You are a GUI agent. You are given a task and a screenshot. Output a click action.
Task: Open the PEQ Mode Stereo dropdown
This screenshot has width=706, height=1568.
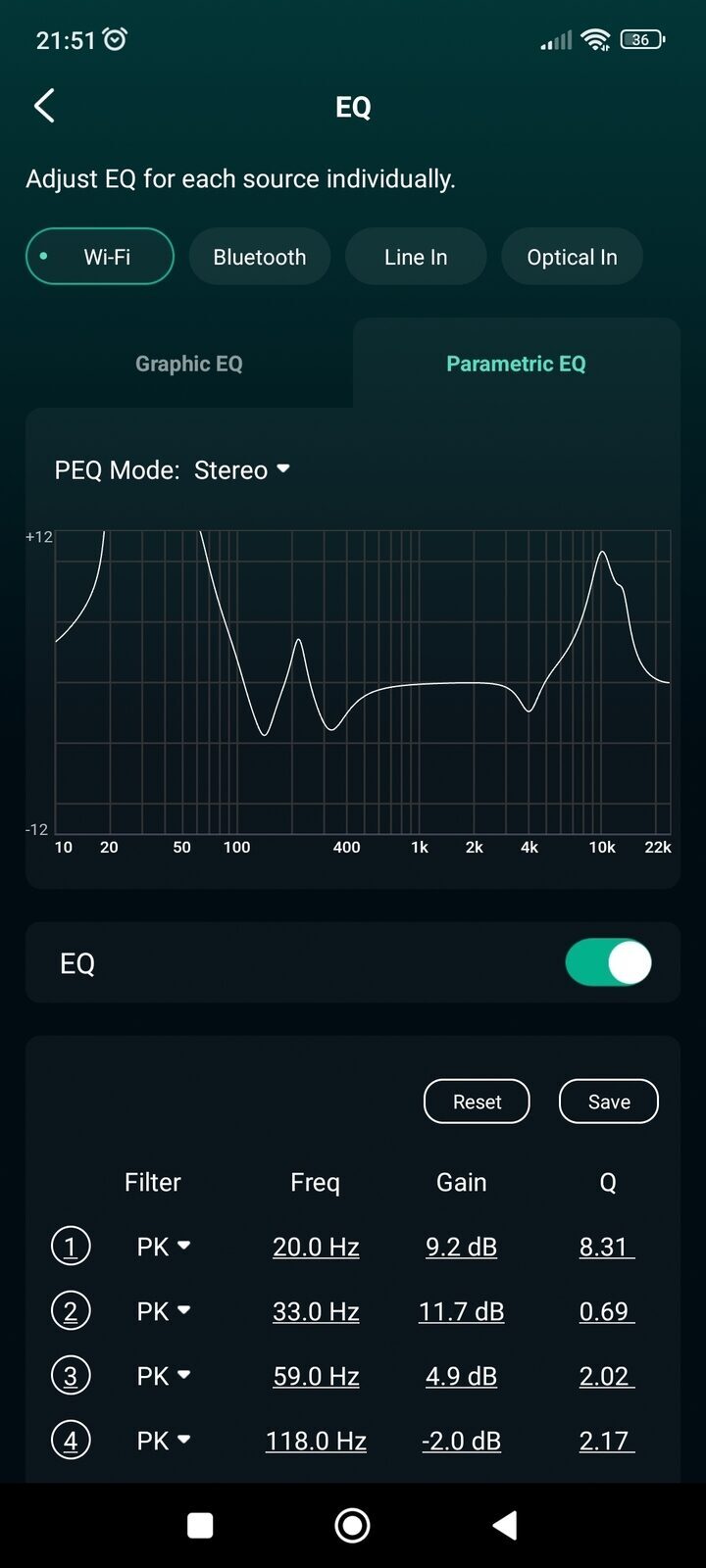pyautogui.click(x=241, y=469)
